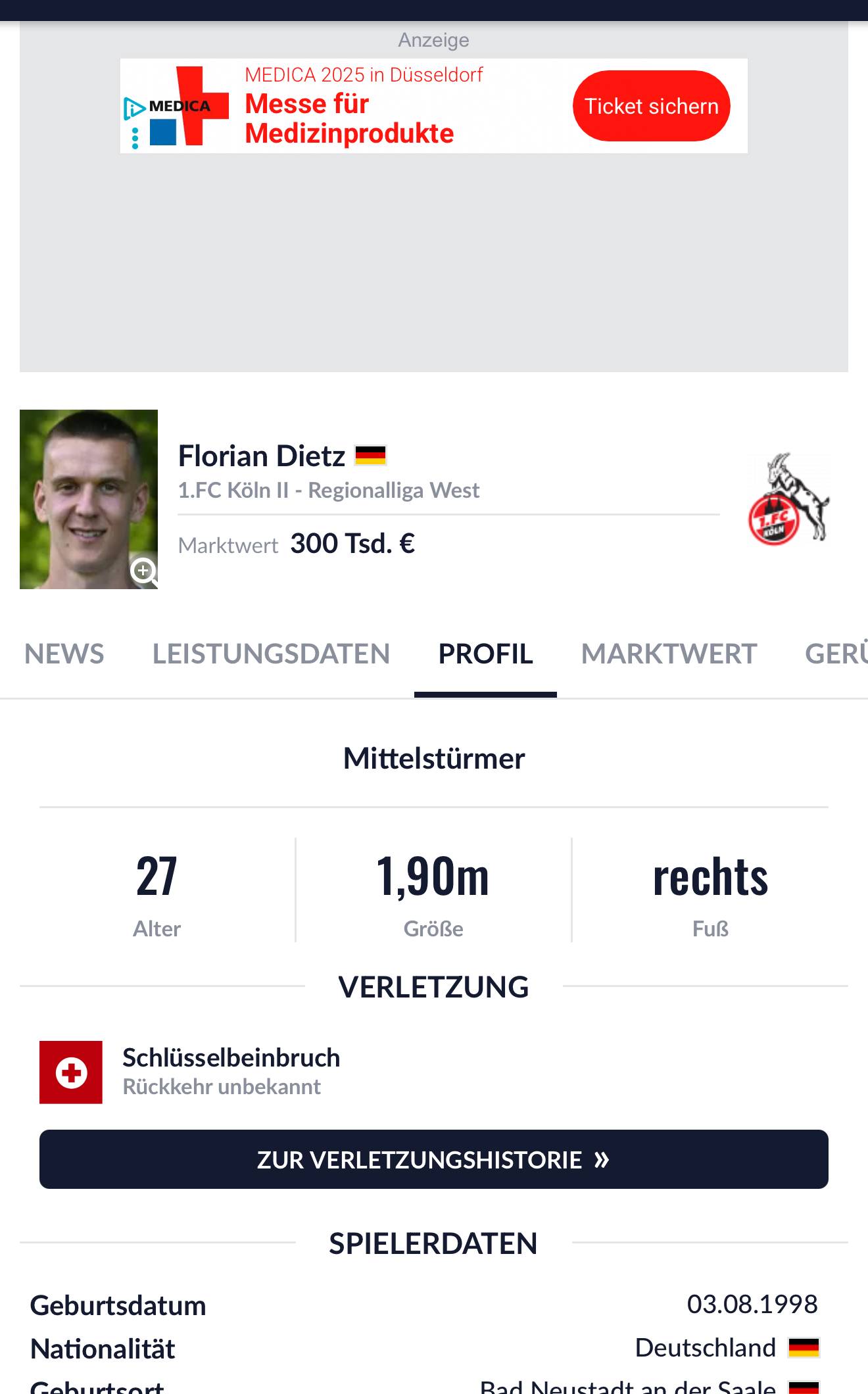Select the Profil tab
Viewport: 868px width, 1394px height.
[485, 654]
